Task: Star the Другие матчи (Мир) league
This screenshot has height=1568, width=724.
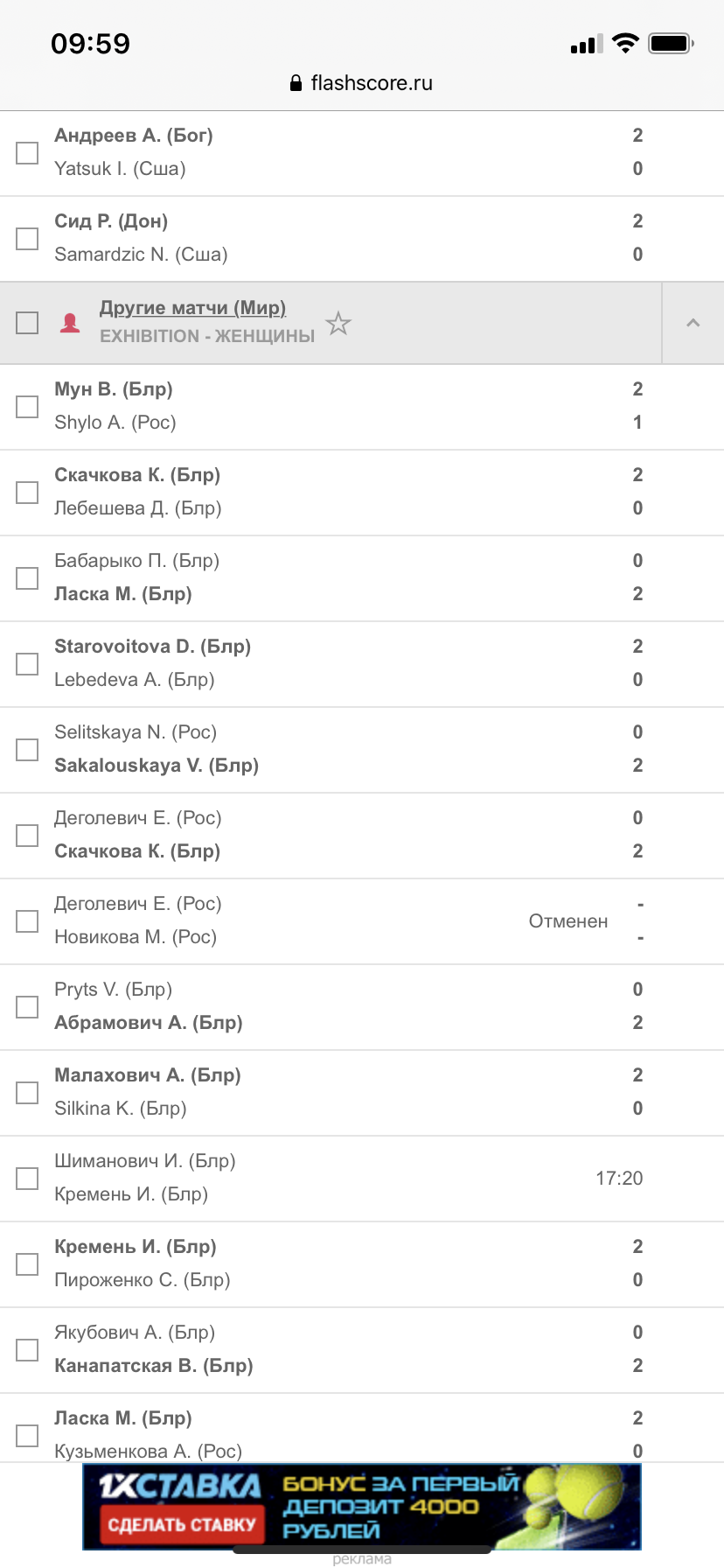Action: coord(338,324)
